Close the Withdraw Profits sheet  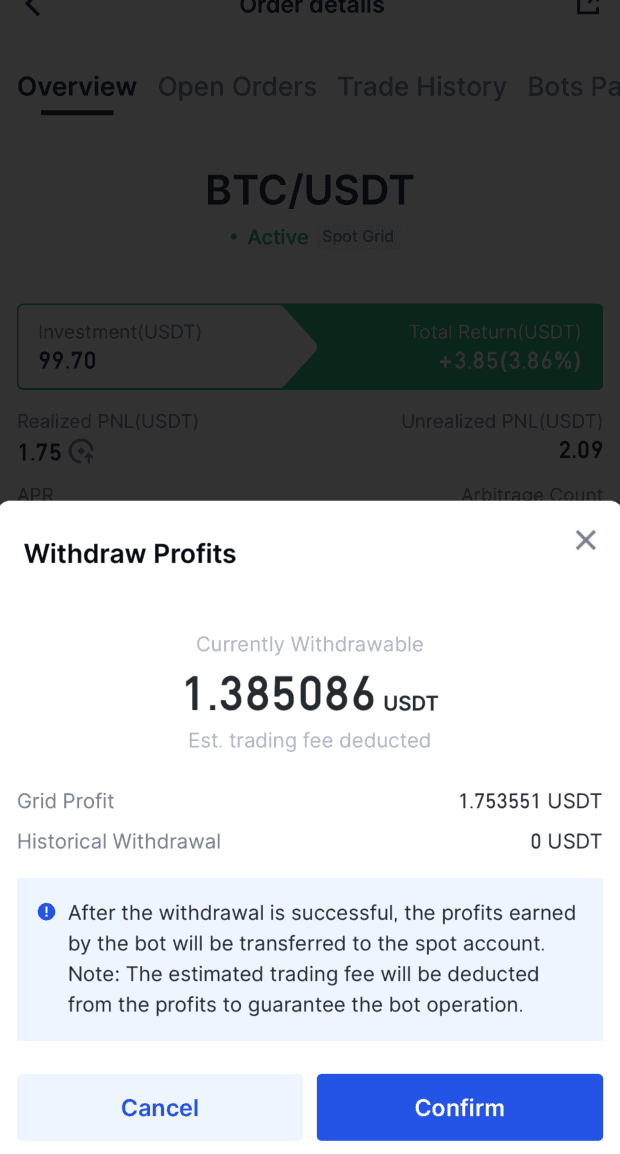(585, 541)
